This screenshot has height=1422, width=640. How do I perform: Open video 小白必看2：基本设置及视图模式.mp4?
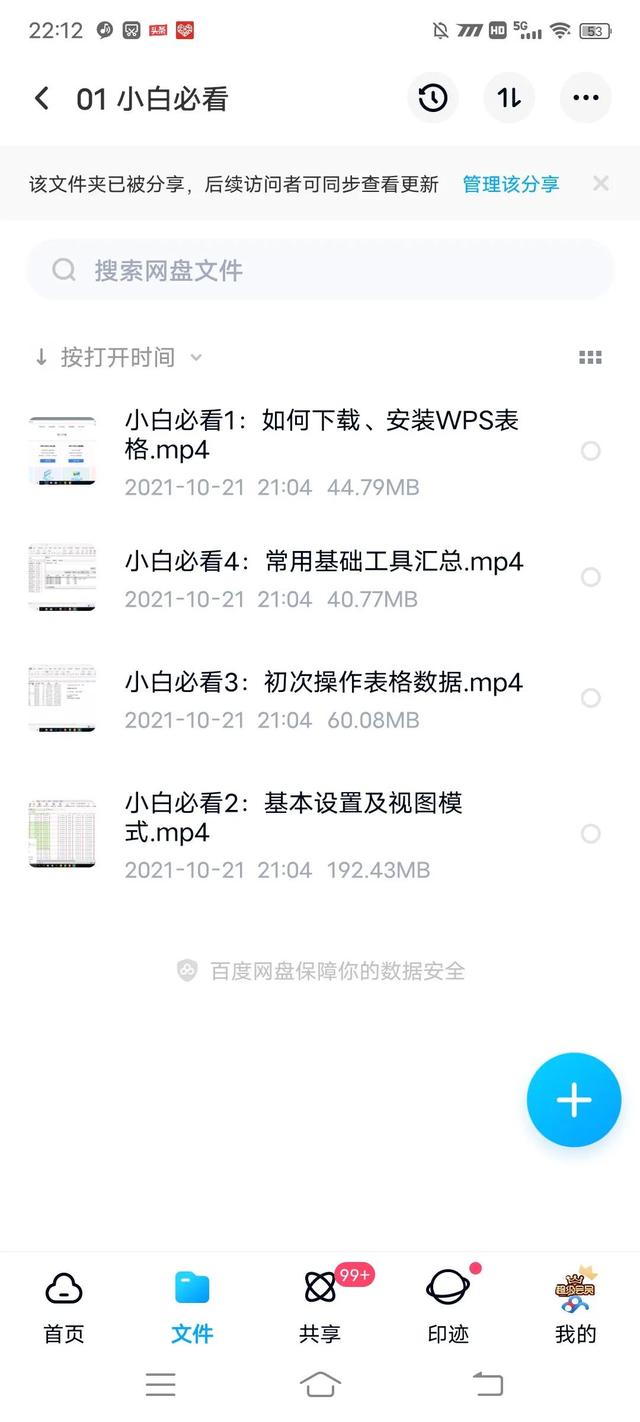tap(293, 818)
